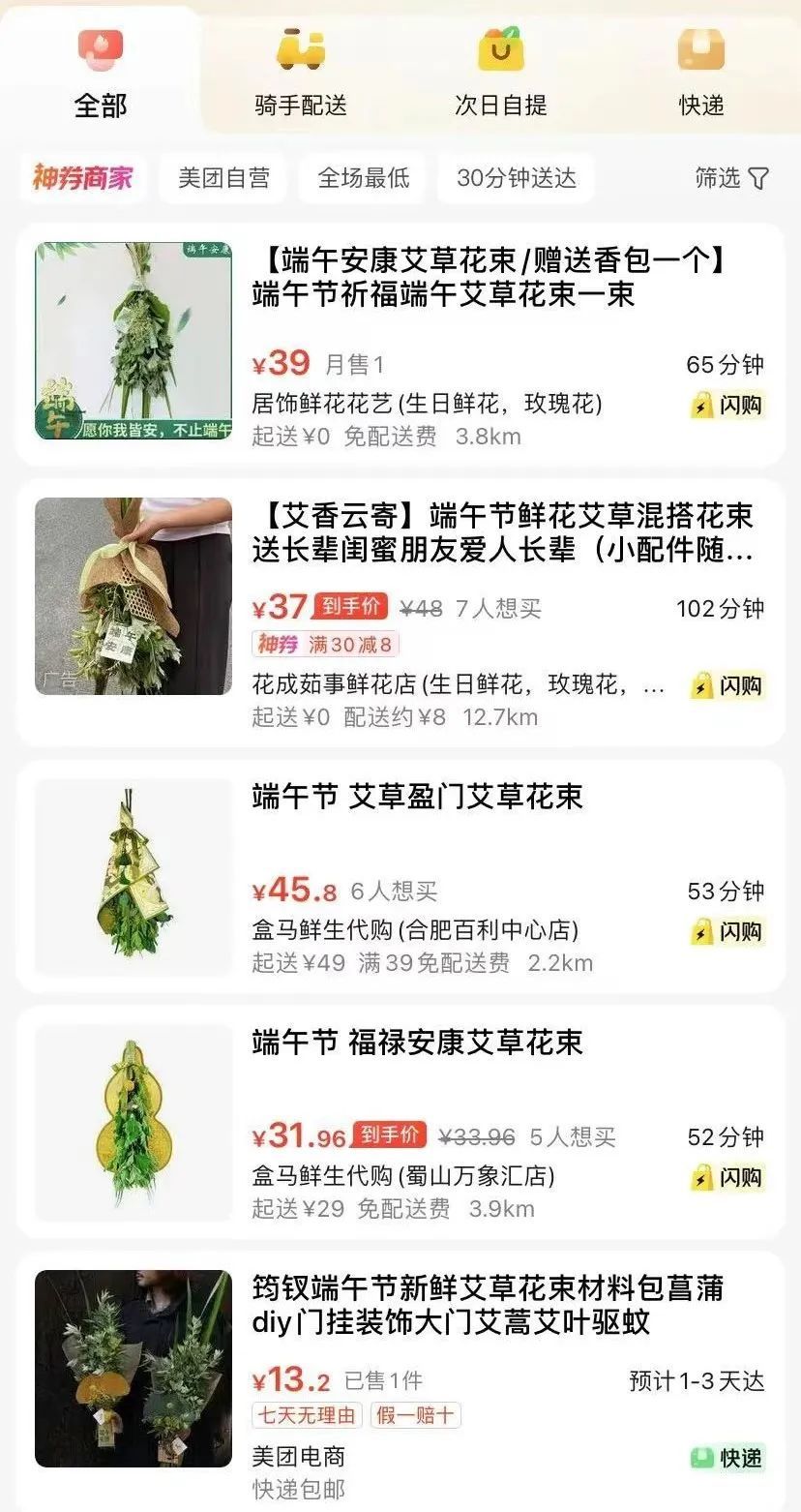Enable the 美团自营 filter
Viewport: 801px width, 1512px height.
point(221,178)
